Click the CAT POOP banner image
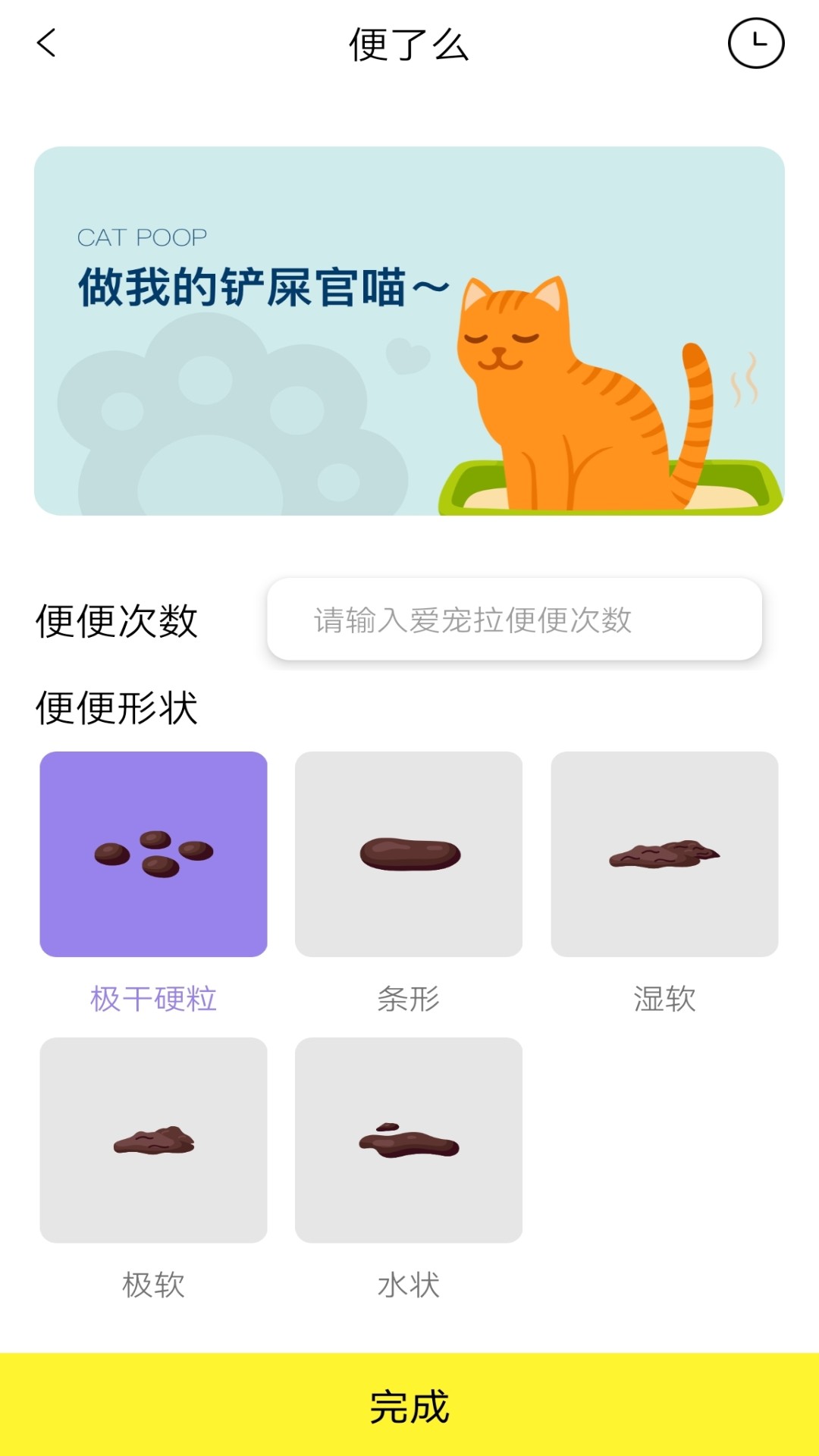The image size is (819, 1456). coord(409,330)
